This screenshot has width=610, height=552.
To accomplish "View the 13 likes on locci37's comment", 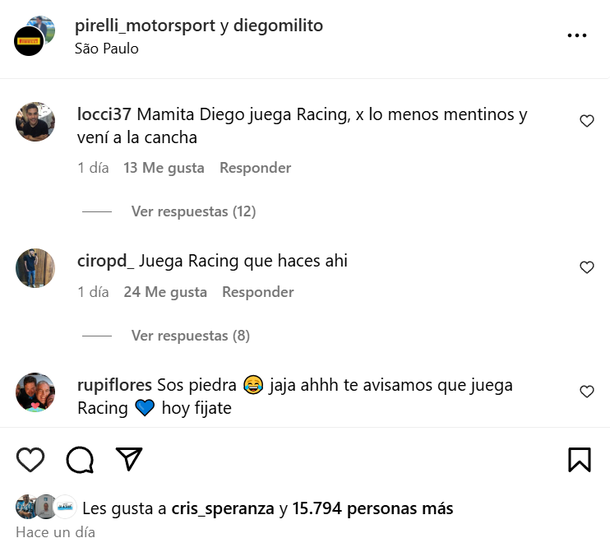I will [164, 168].
